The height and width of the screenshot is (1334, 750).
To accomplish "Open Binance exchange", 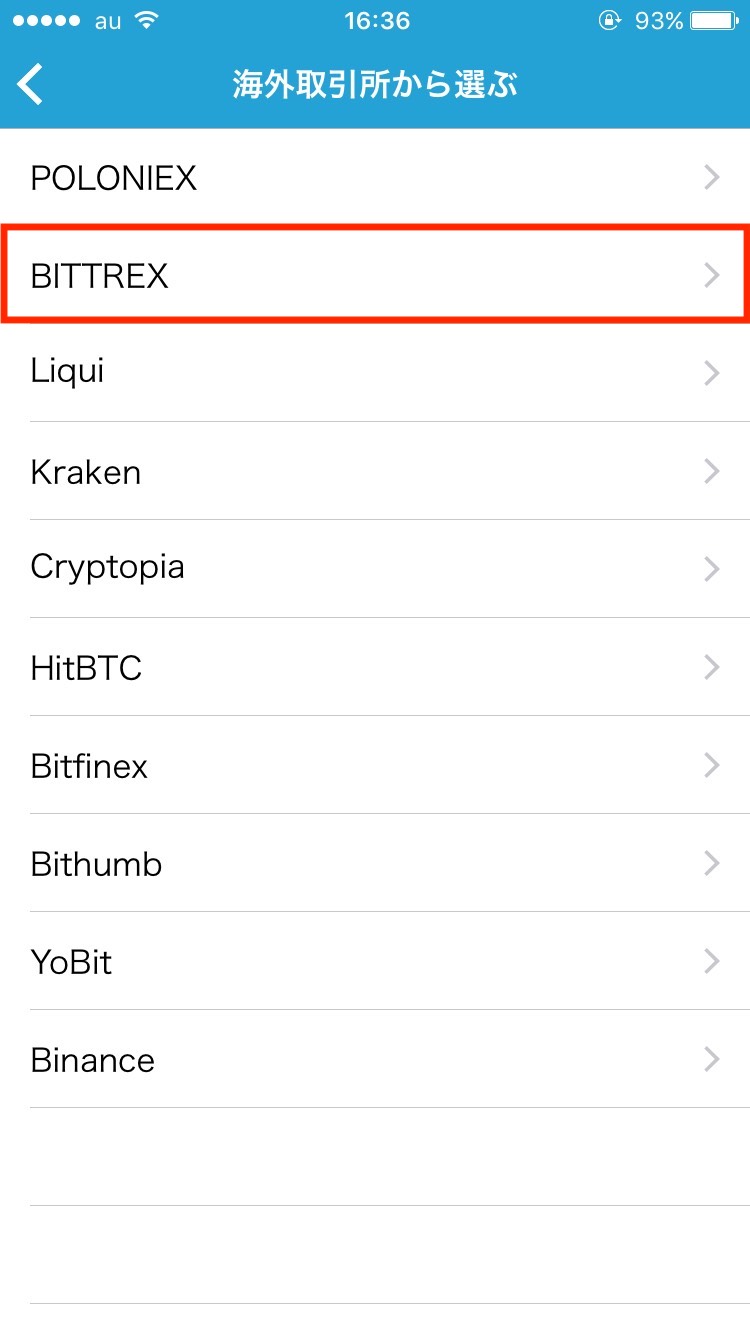I will point(375,1059).
